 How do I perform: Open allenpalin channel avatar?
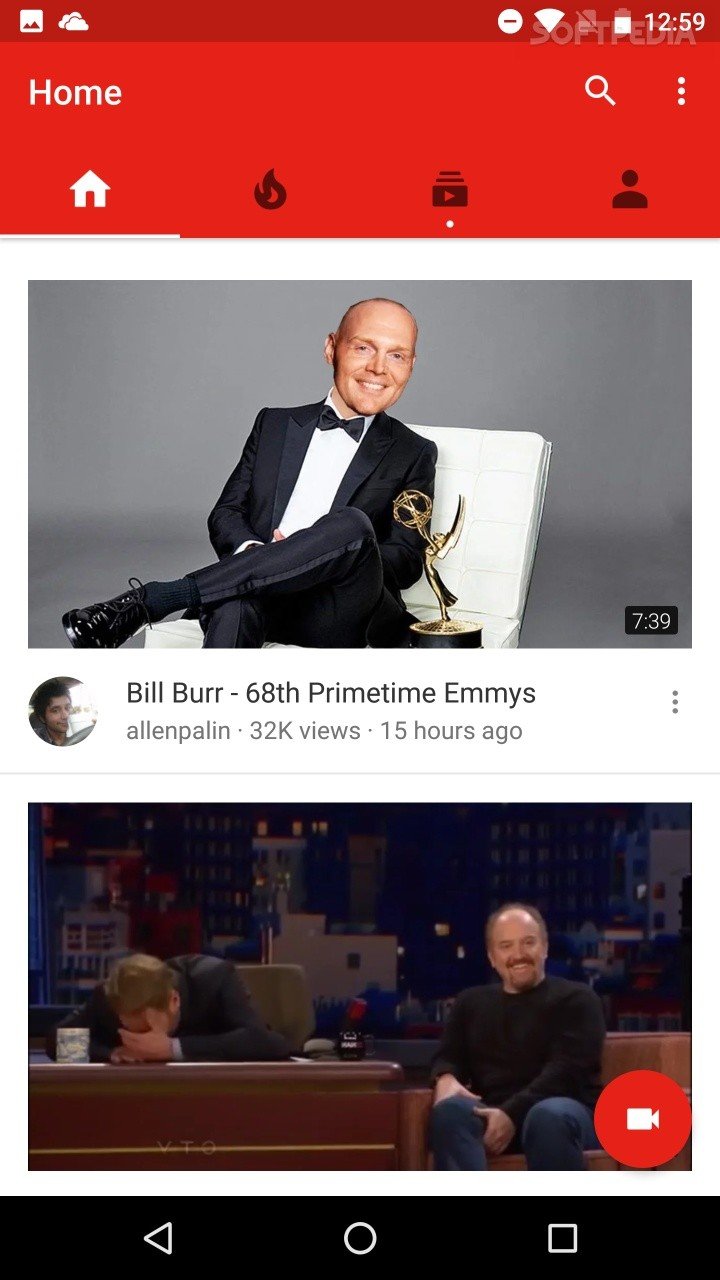click(x=63, y=711)
